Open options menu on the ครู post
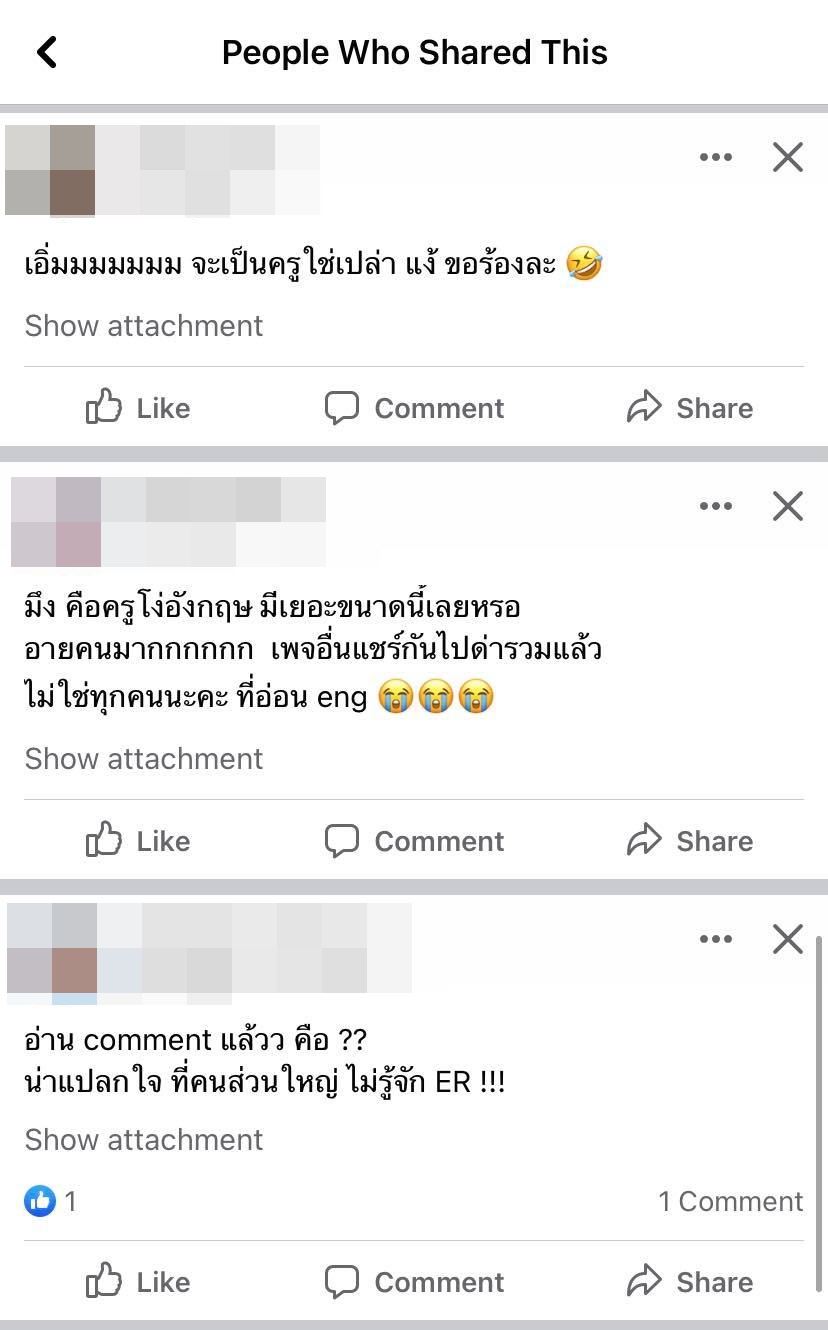The width and height of the screenshot is (828, 1330). 715,157
